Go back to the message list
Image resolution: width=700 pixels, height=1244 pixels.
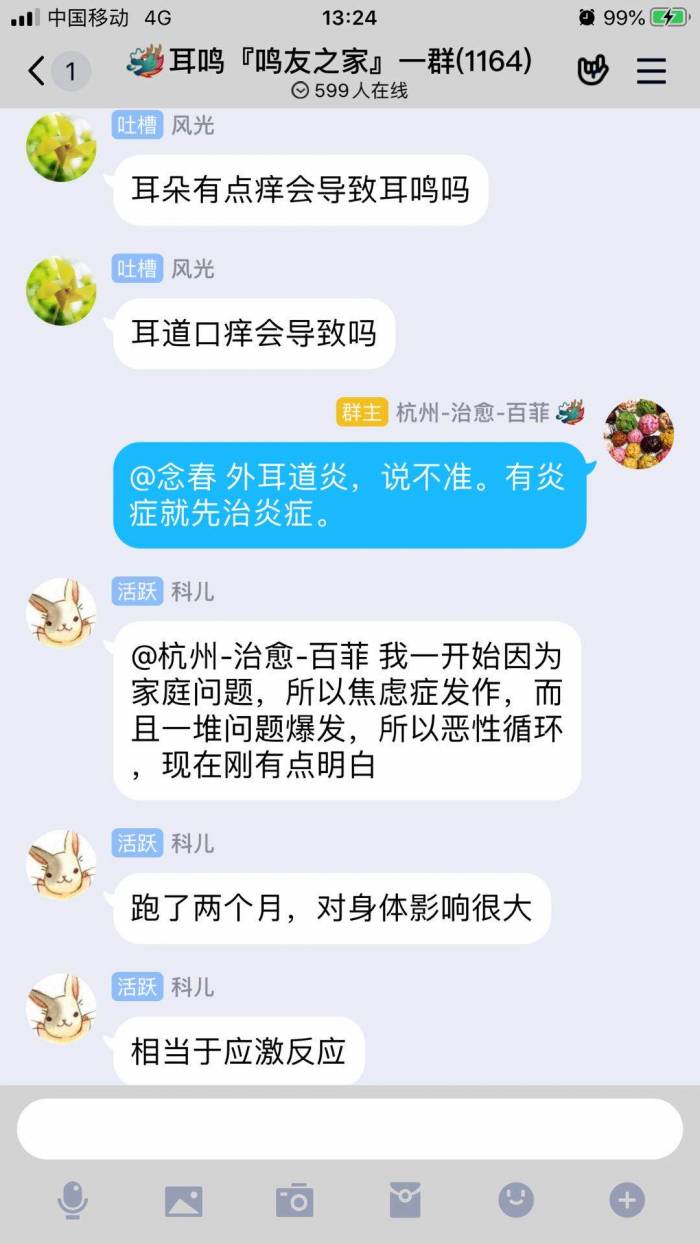(37, 71)
